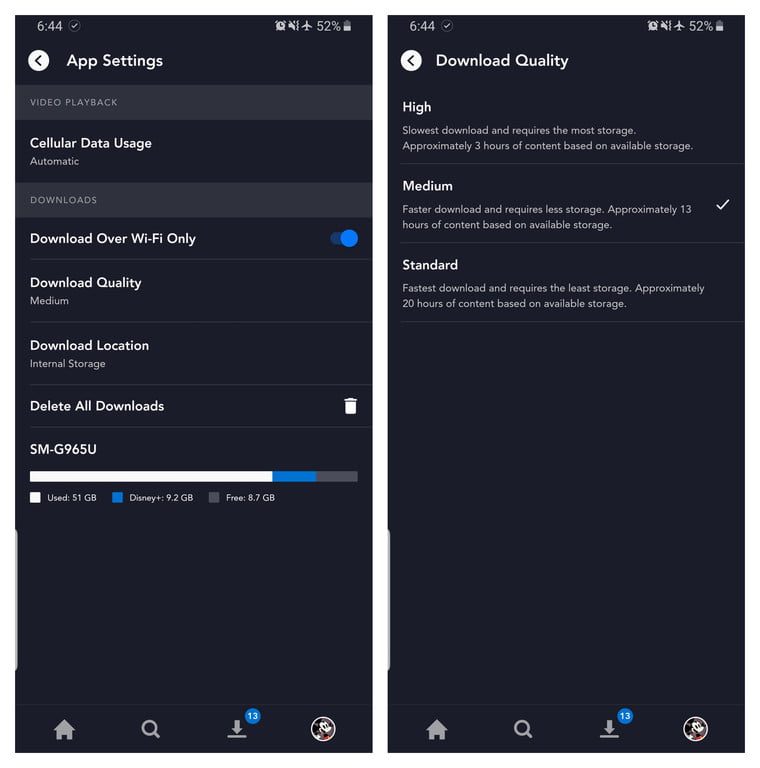Go back from the App Settings screen
This screenshot has width=760, height=768.
[x=39, y=61]
